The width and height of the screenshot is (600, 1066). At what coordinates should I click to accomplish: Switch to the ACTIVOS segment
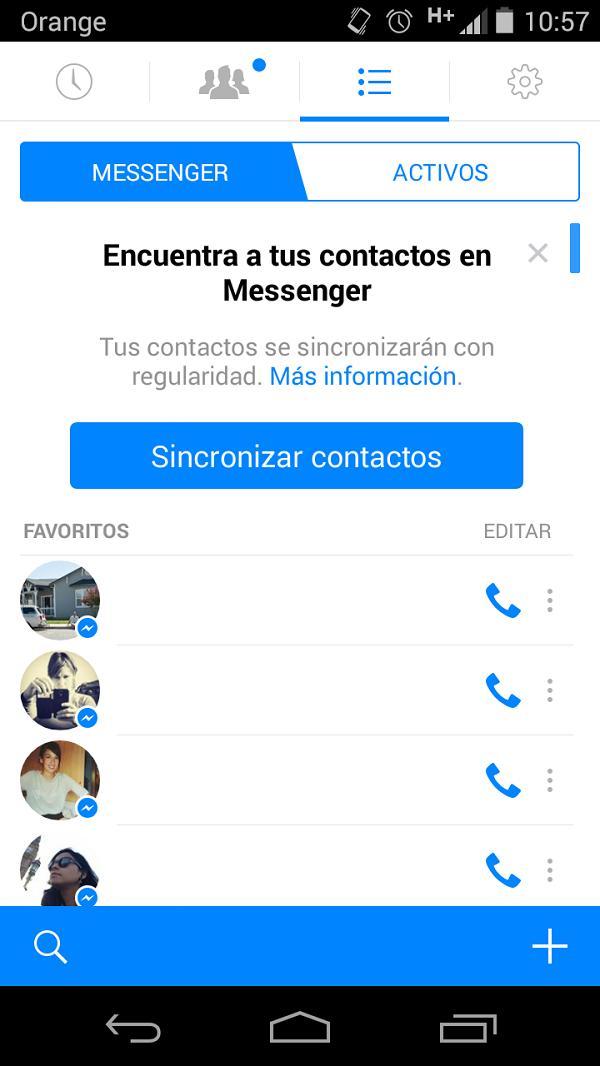(440, 172)
